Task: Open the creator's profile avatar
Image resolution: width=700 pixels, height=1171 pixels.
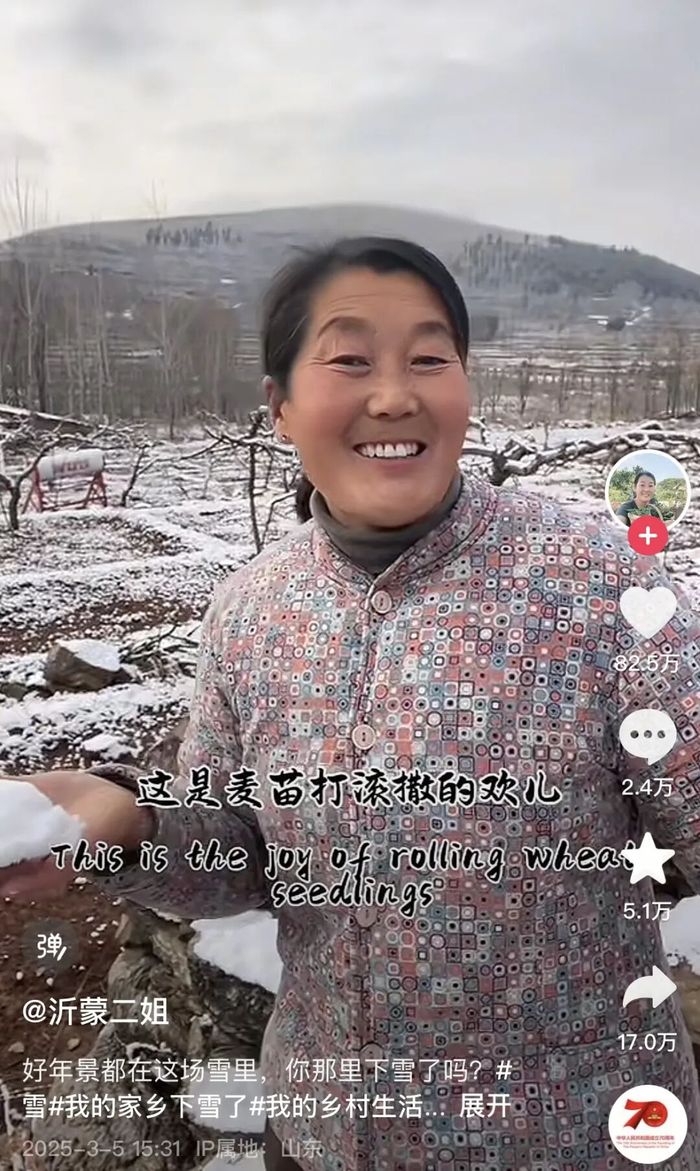Action: point(646,490)
